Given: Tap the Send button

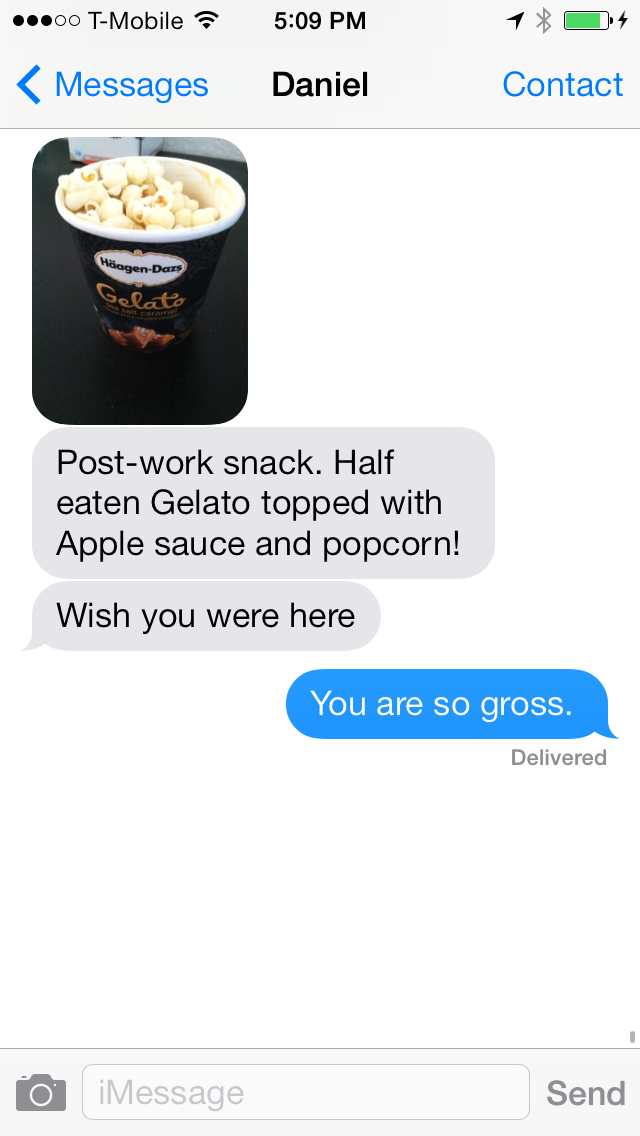Looking at the screenshot, I should tap(585, 1092).
